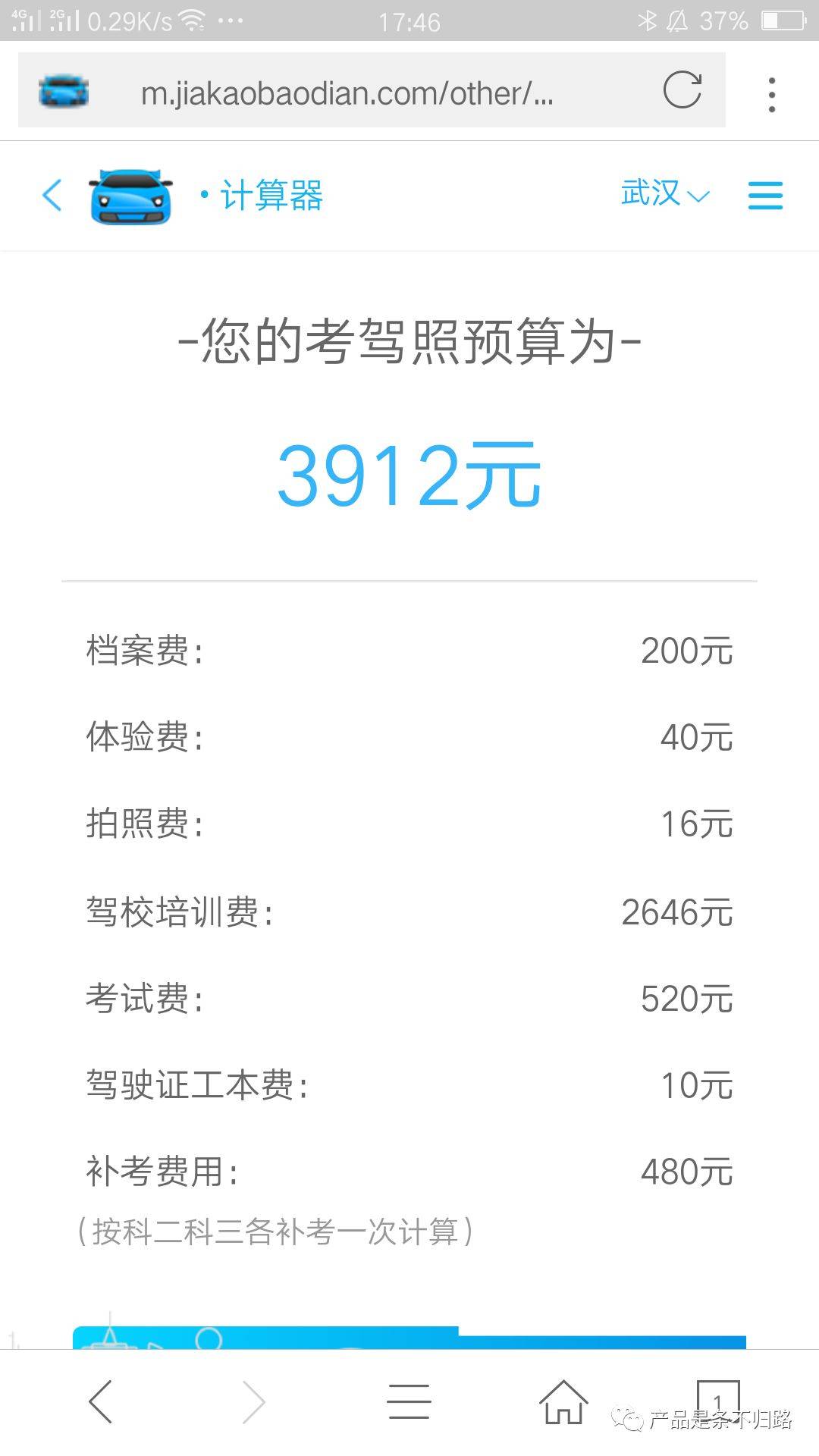This screenshot has width=819, height=1456.
Task: Open the blue hamburger menu
Action: click(764, 195)
